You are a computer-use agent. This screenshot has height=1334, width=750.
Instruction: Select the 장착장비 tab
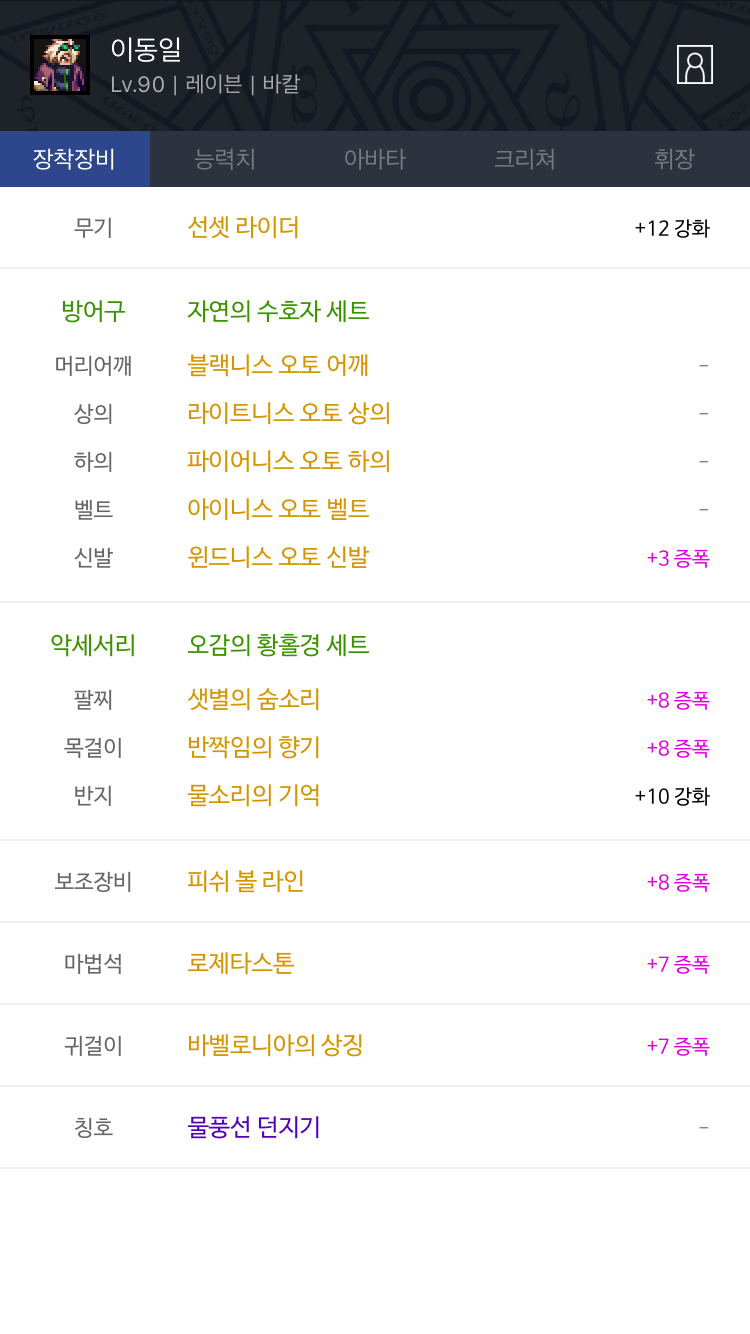tap(74, 159)
